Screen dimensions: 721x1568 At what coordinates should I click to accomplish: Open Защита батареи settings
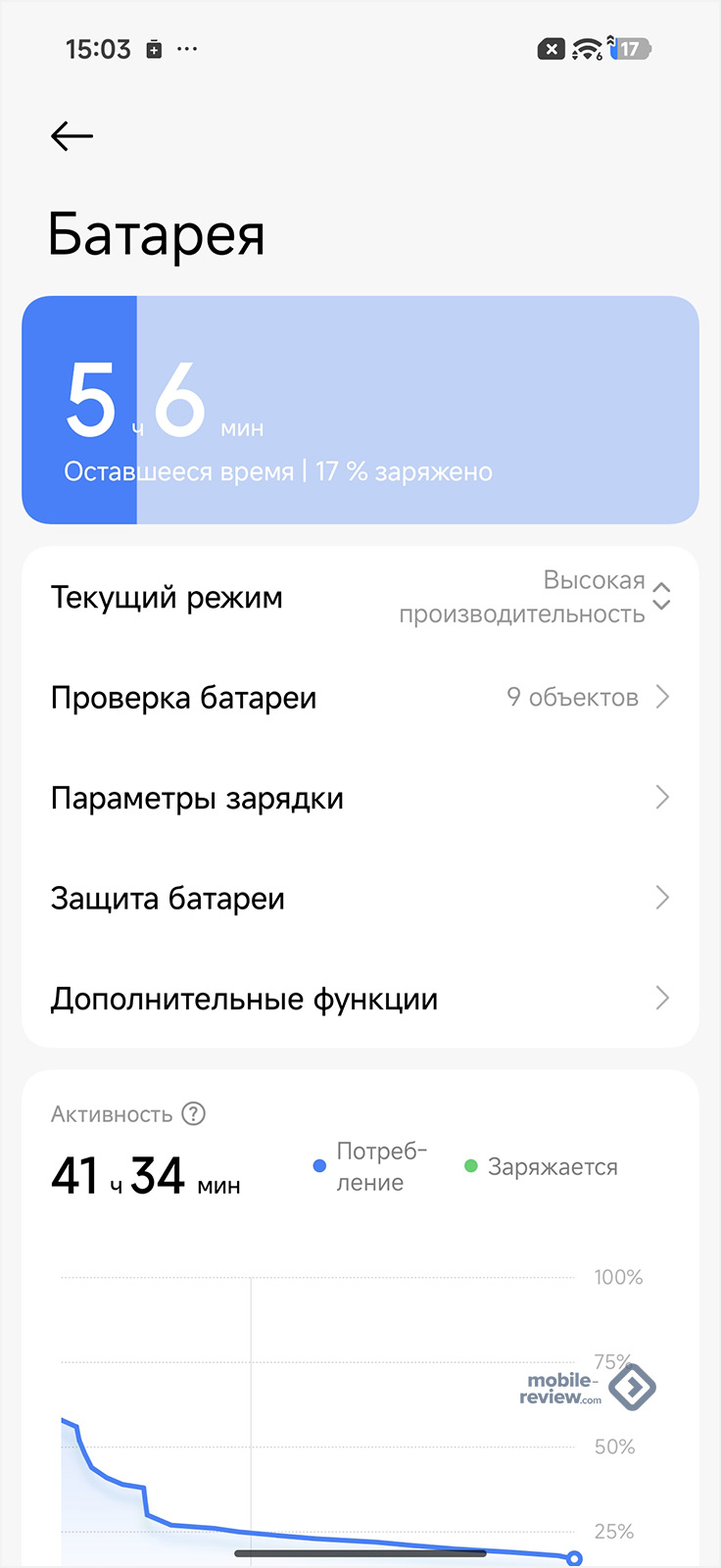point(360,898)
